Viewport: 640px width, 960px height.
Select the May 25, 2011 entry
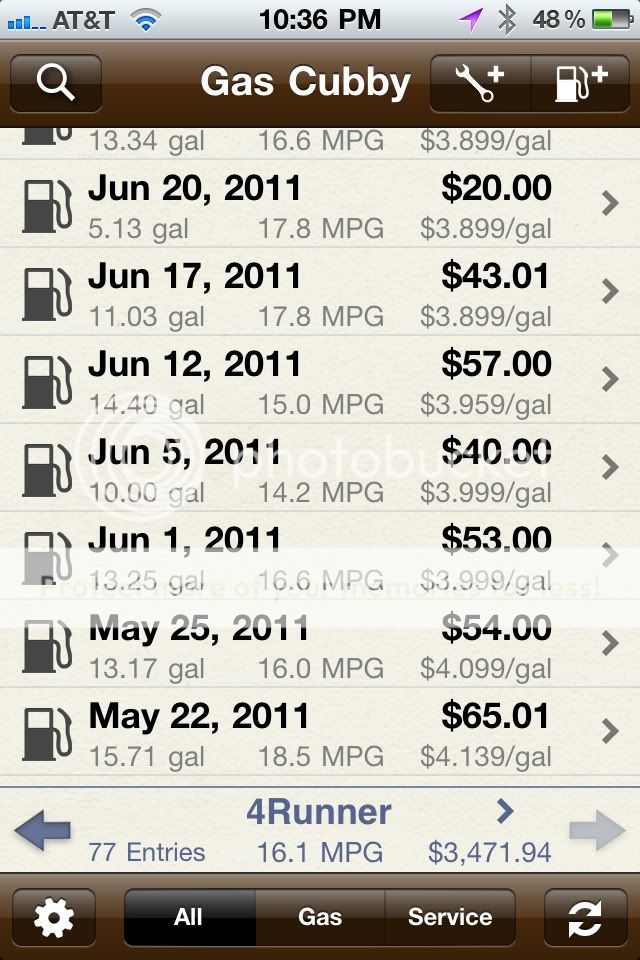pyautogui.click(x=320, y=644)
